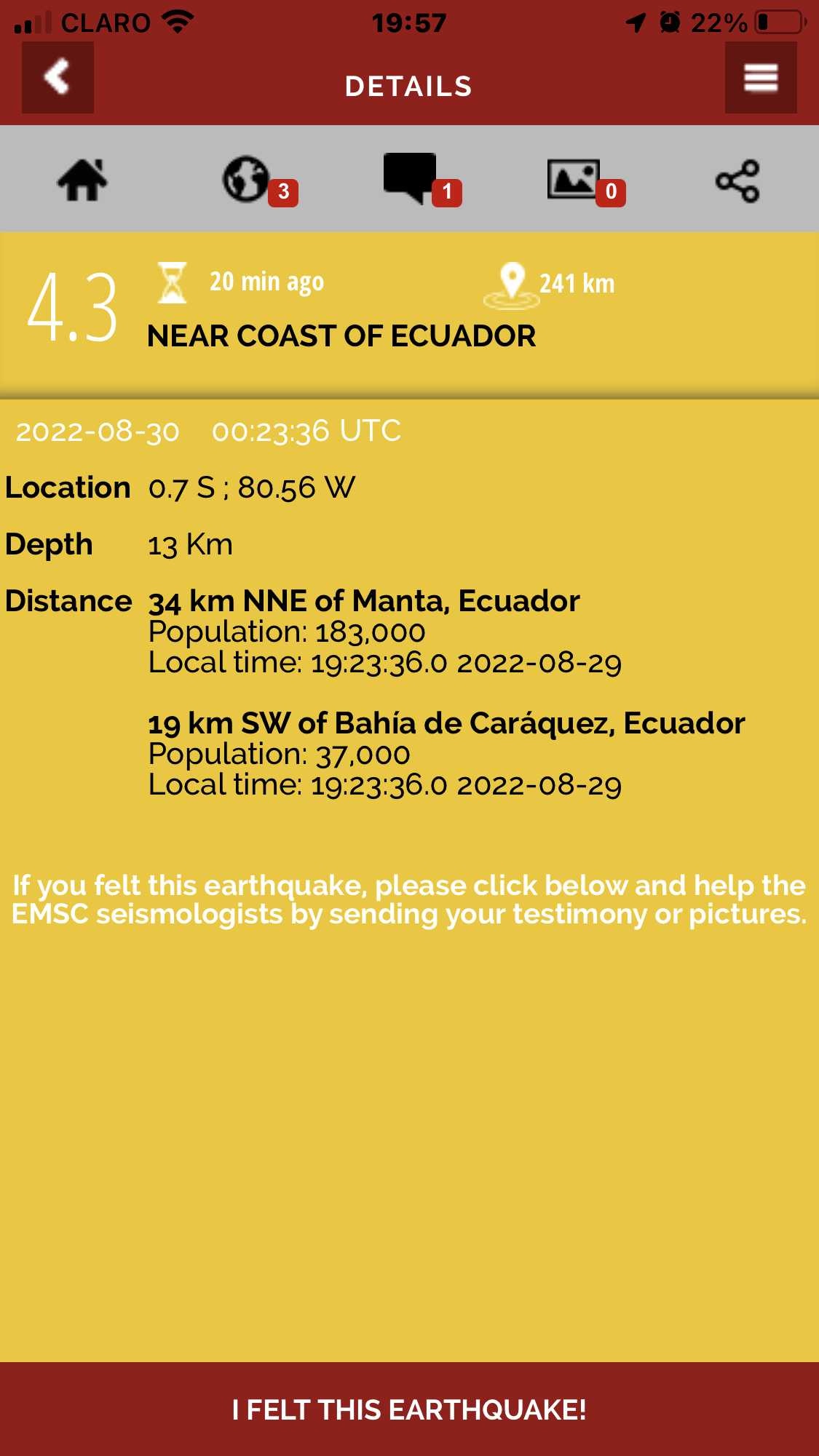
Task: Share this earthquake's details
Action: pyautogui.click(x=737, y=180)
